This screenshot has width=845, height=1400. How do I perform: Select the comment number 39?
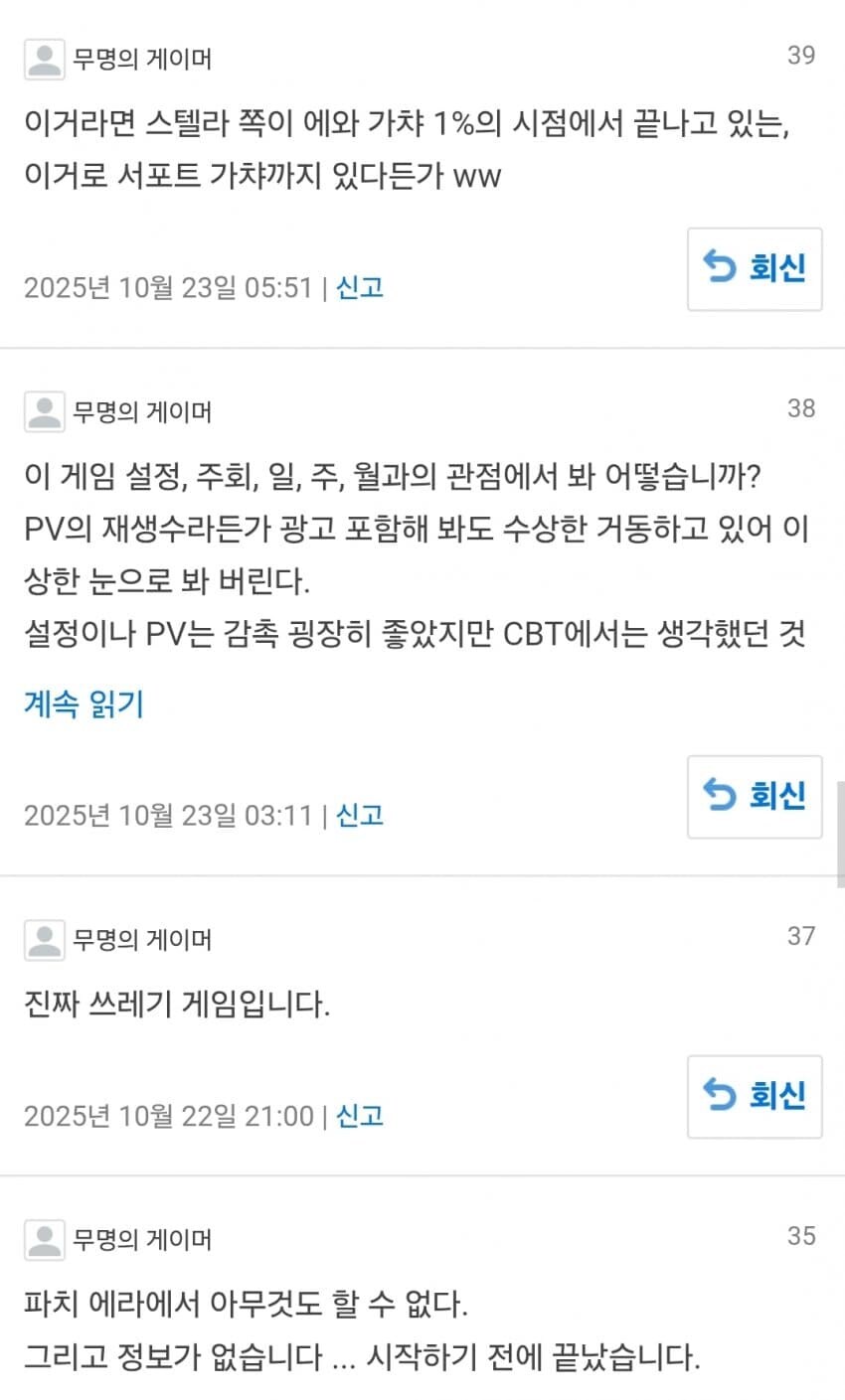pos(801,58)
